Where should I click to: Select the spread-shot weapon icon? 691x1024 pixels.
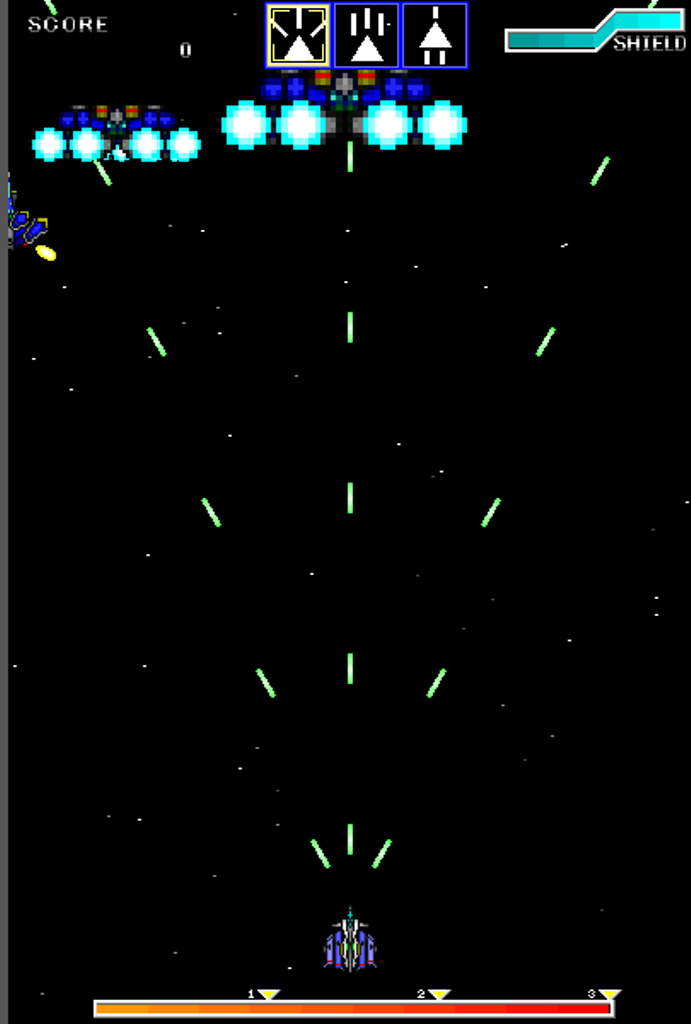coord(298,36)
